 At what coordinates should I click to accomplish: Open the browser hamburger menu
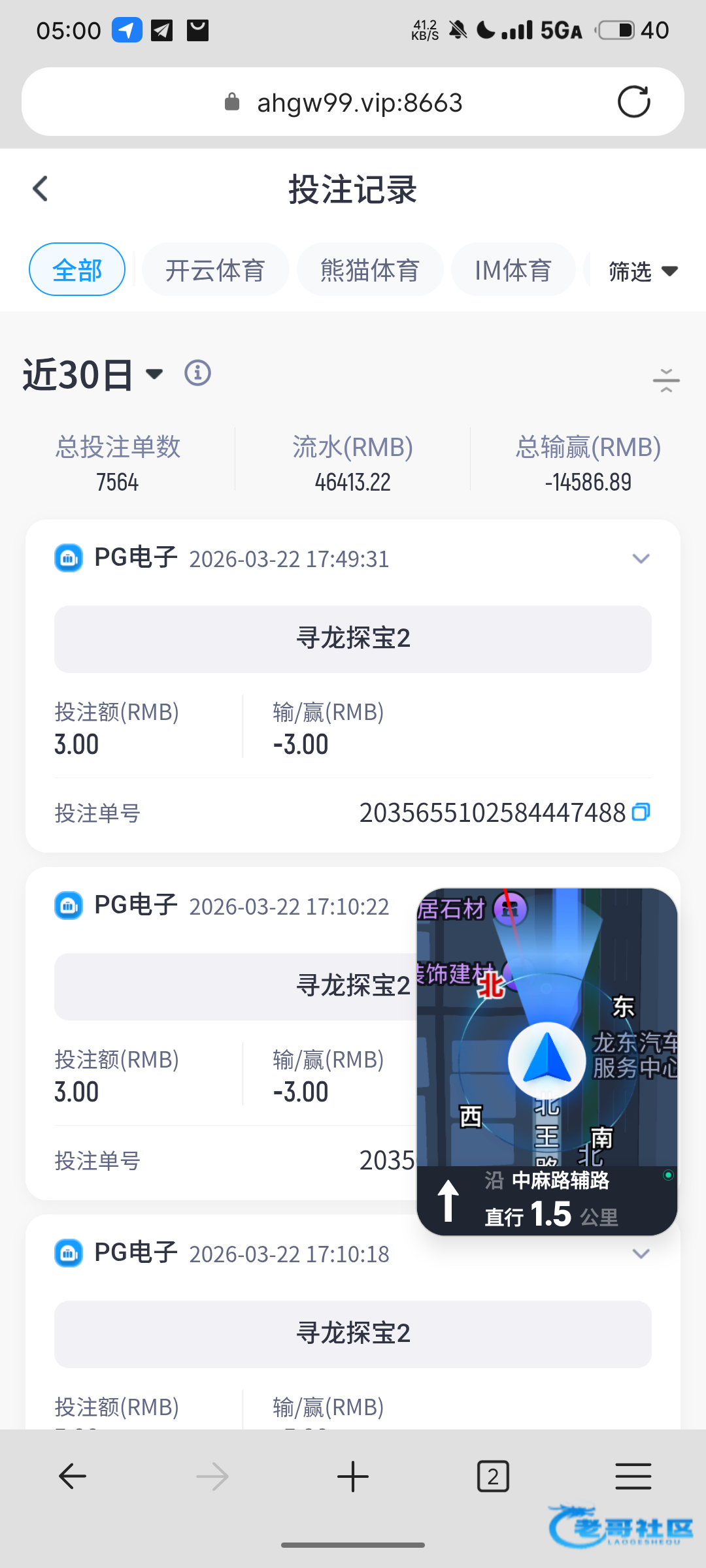633,1477
